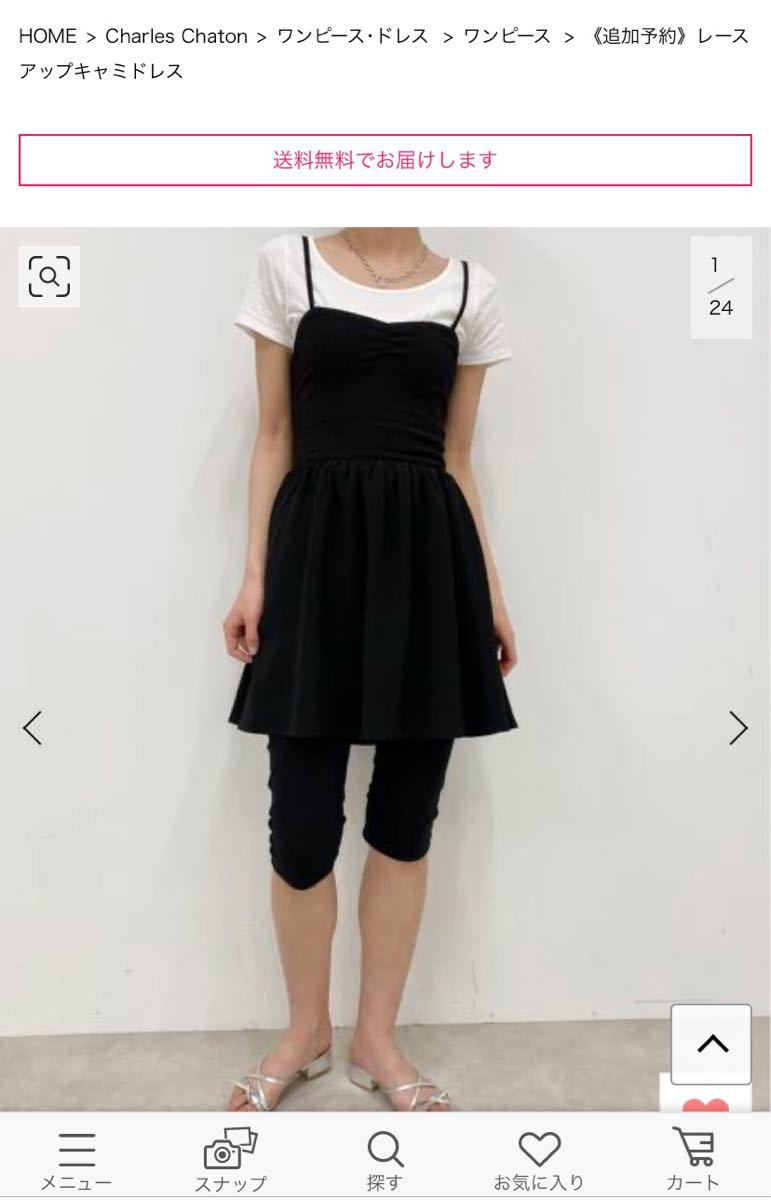Tap the 送料無料でお届けします banner
Screen dimensions: 771x1200
(385, 160)
